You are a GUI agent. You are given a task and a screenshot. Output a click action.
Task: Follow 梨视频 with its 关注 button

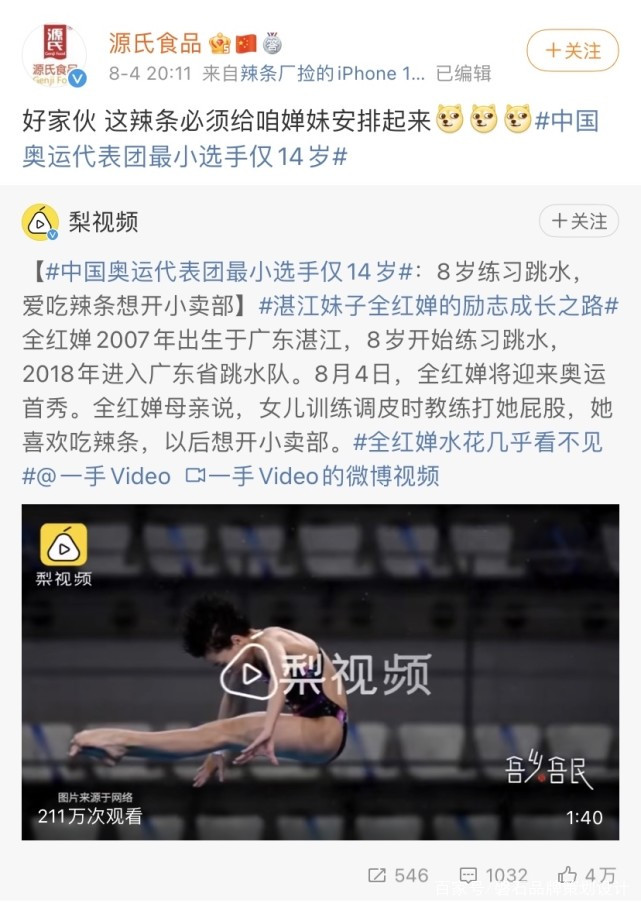coord(579,221)
